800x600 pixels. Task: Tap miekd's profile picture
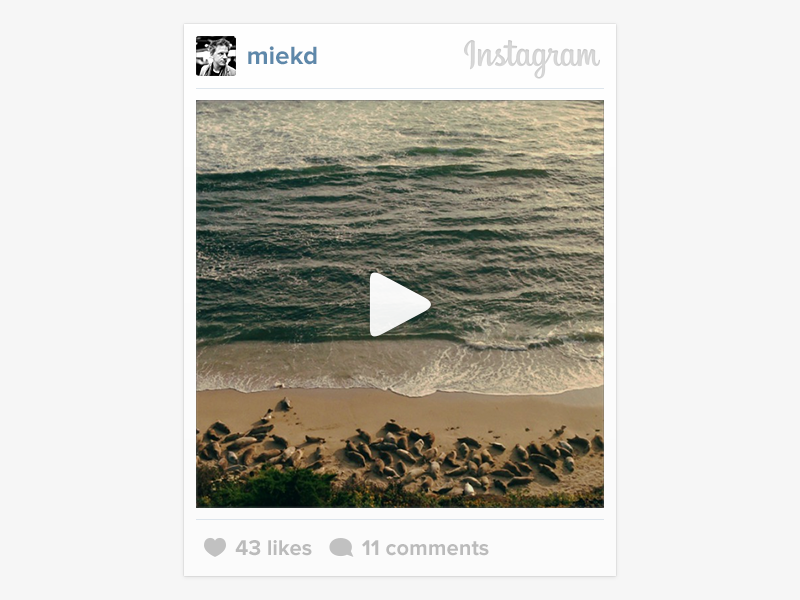(x=216, y=56)
